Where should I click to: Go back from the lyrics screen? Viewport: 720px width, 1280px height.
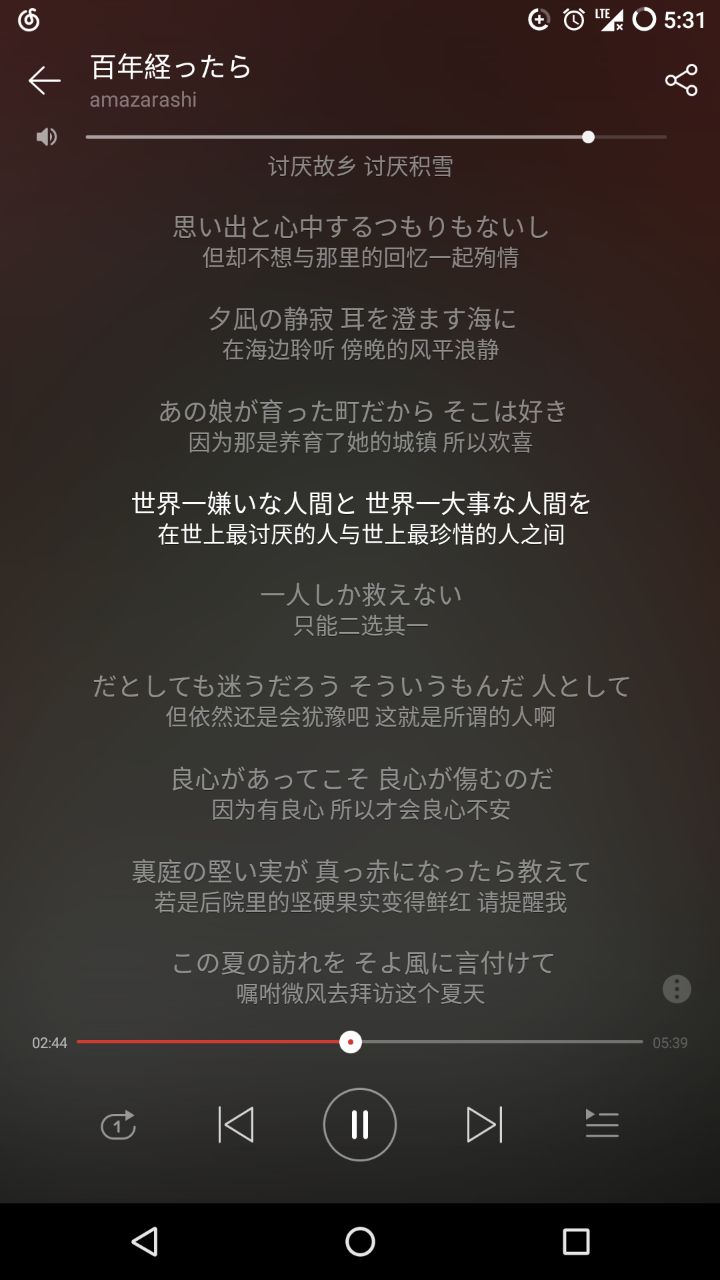coord(44,81)
